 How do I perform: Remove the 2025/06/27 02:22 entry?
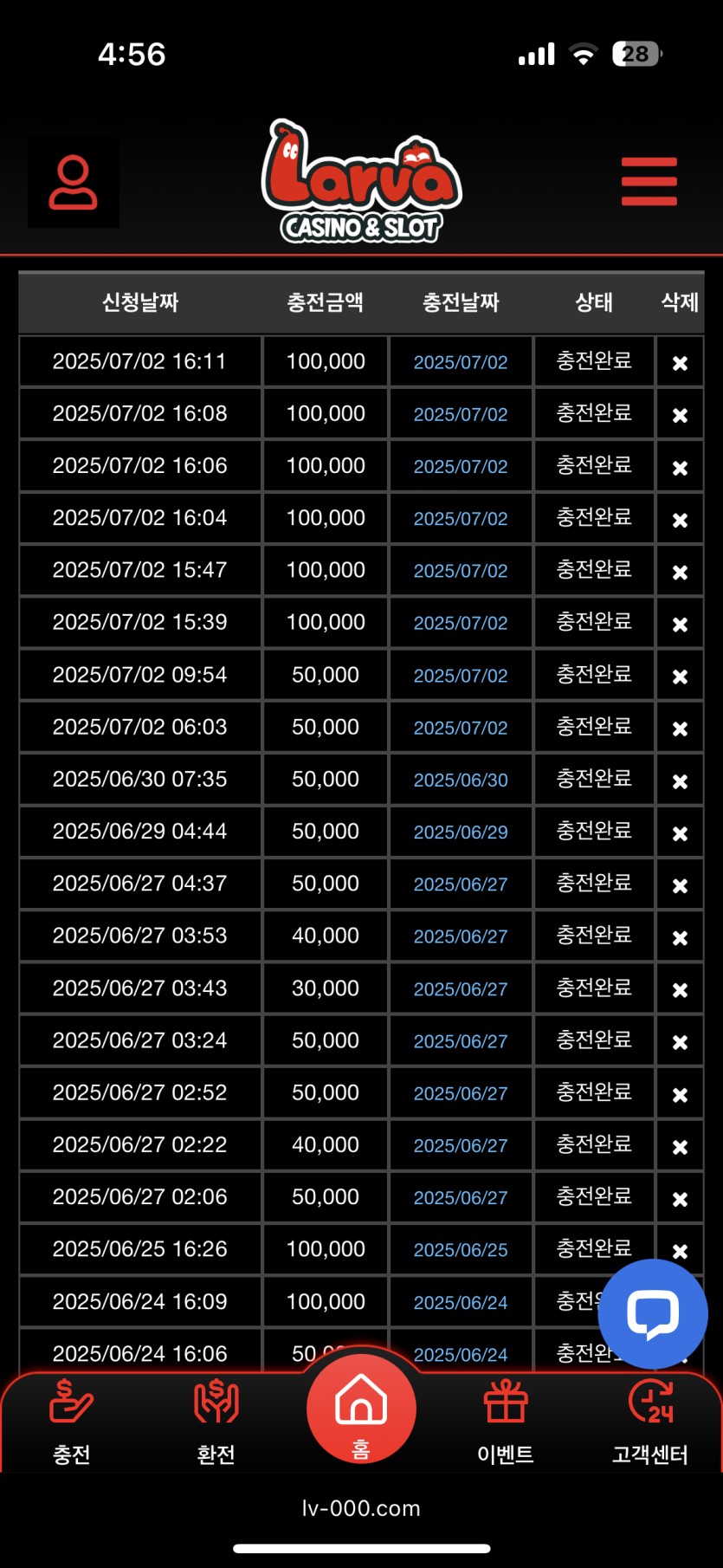click(x=681, y=1146)
